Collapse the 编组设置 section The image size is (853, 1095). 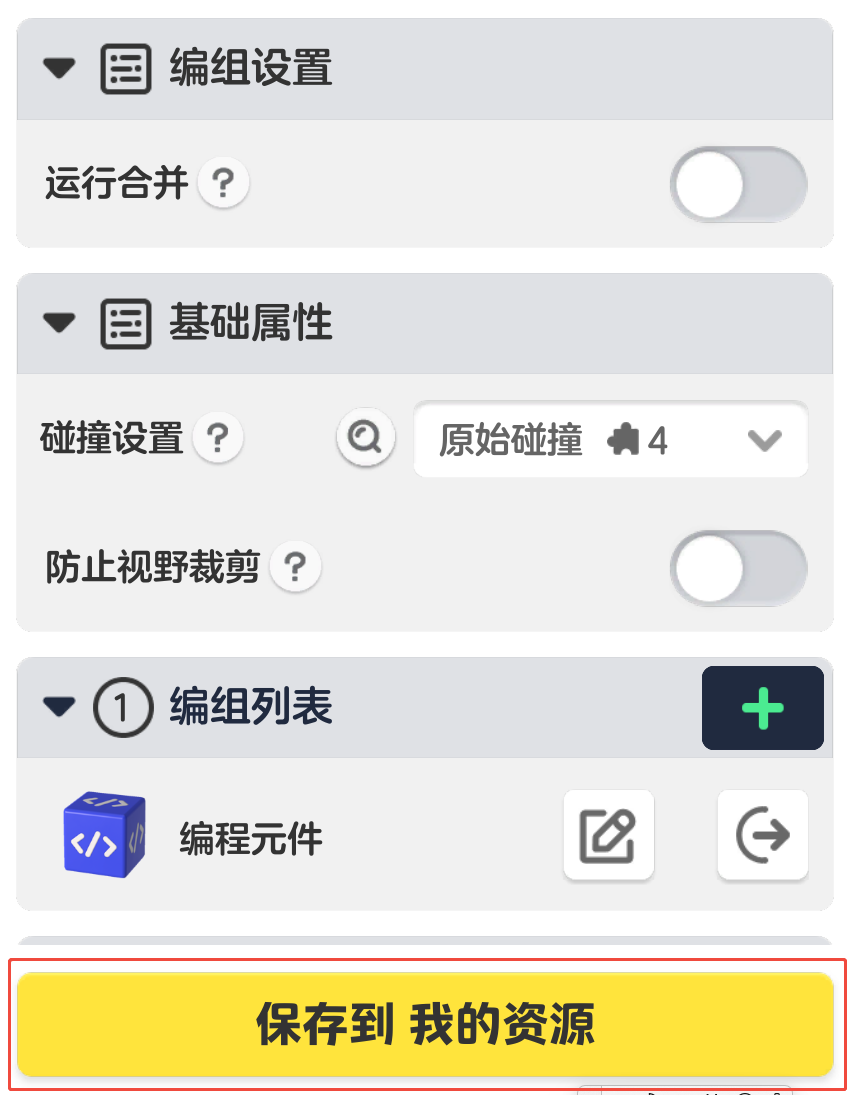(60, 69)
